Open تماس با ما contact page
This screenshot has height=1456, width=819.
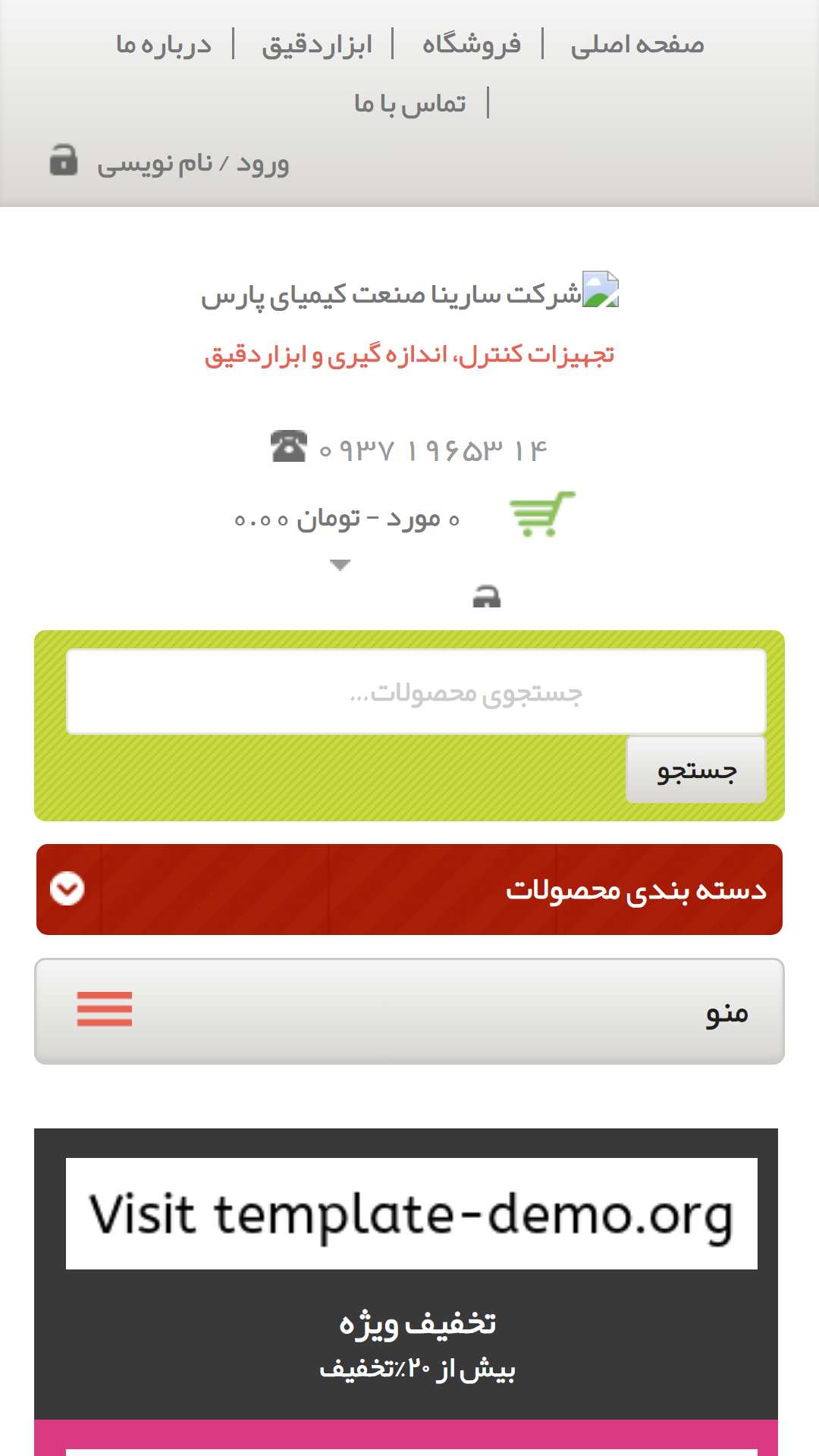tap(409, 103)
